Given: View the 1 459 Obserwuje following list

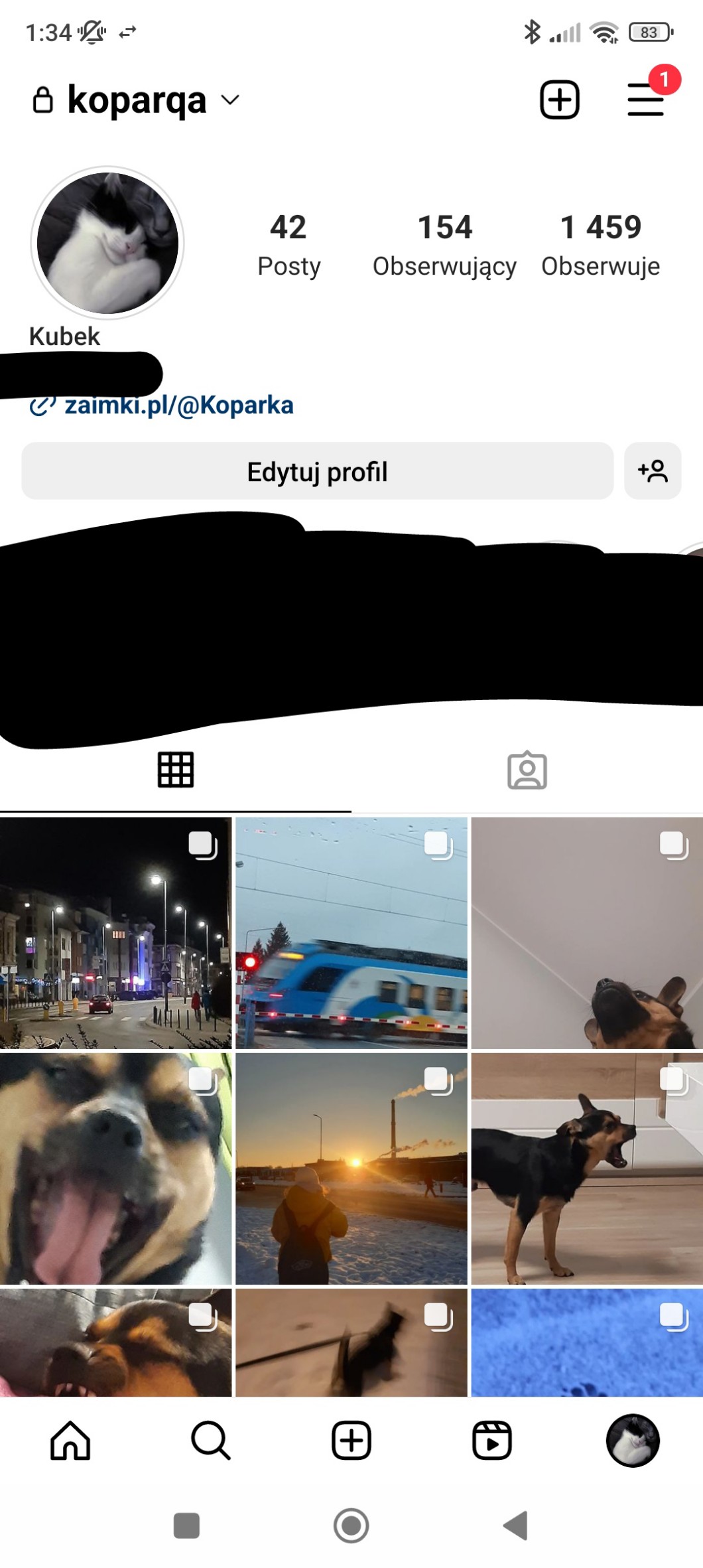Looking at the screenshot, I should coord(600,244).
